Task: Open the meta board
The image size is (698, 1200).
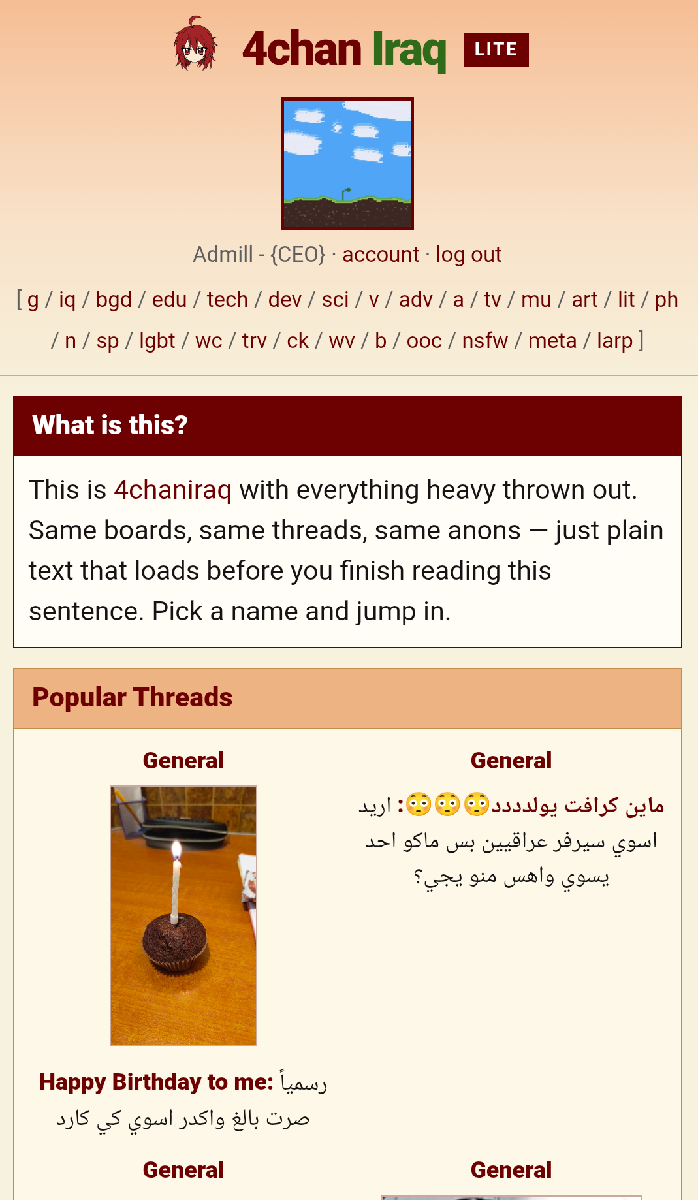Action: (552, 340)
